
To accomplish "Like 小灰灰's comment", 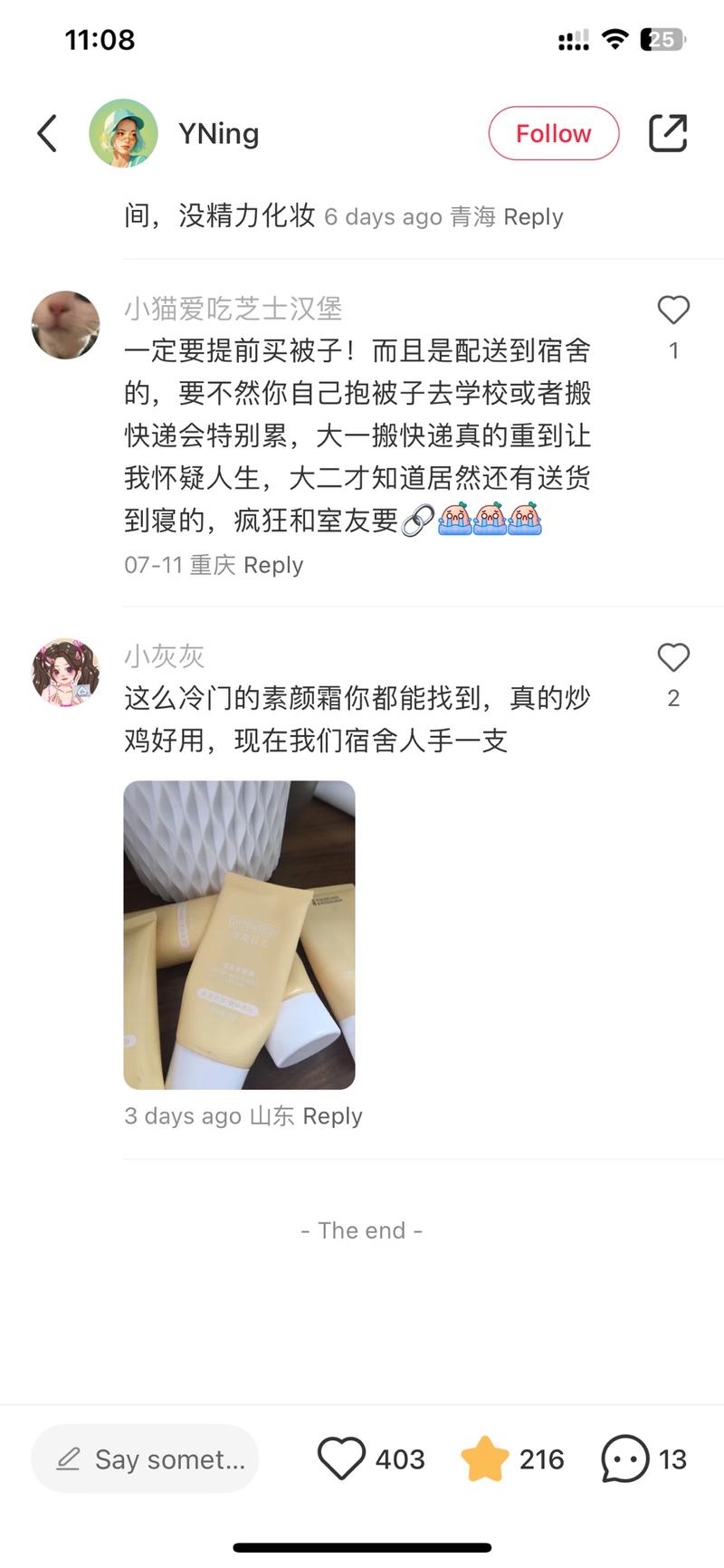I will (672, 658).
